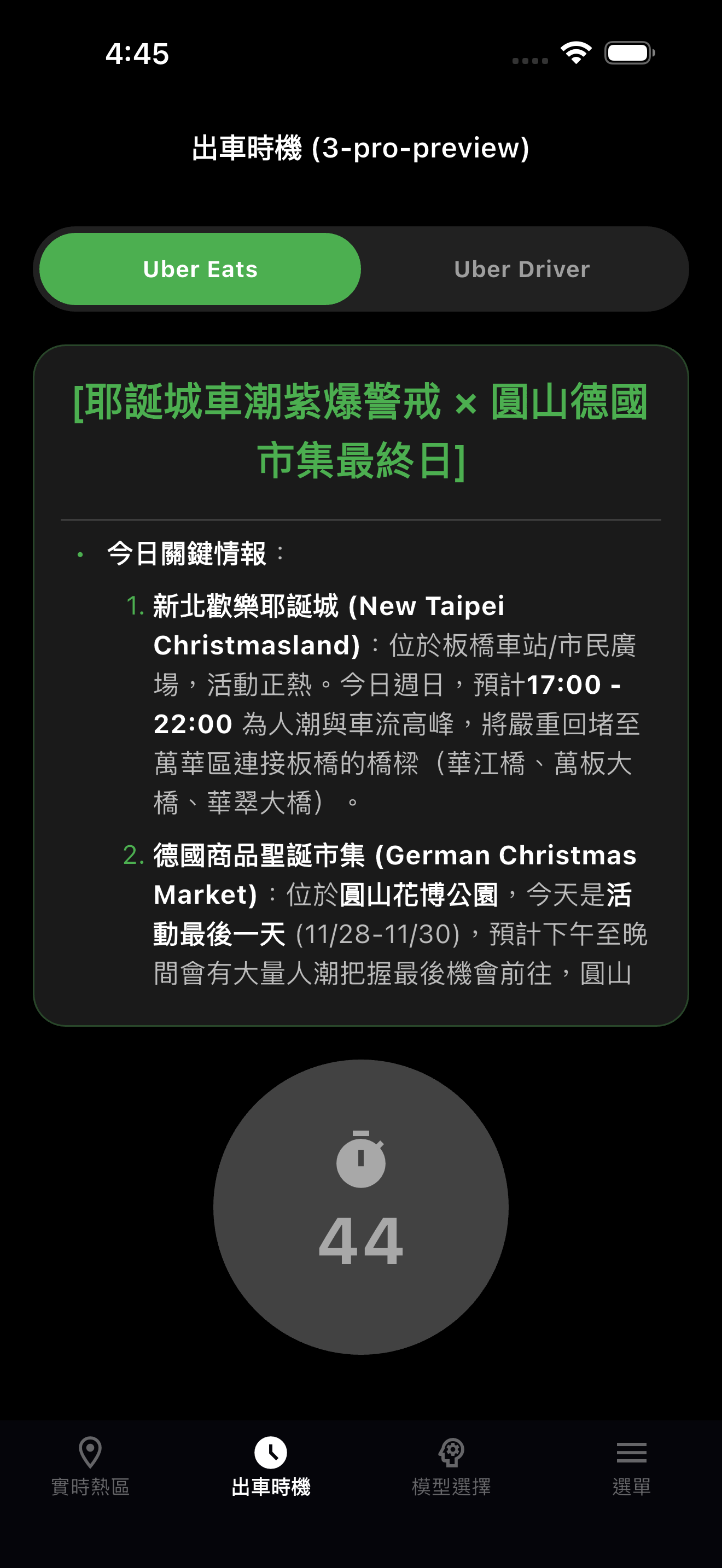Select the clock icon for 出車時機
Screen dimensions: 722x1568
coord(272,1452)
